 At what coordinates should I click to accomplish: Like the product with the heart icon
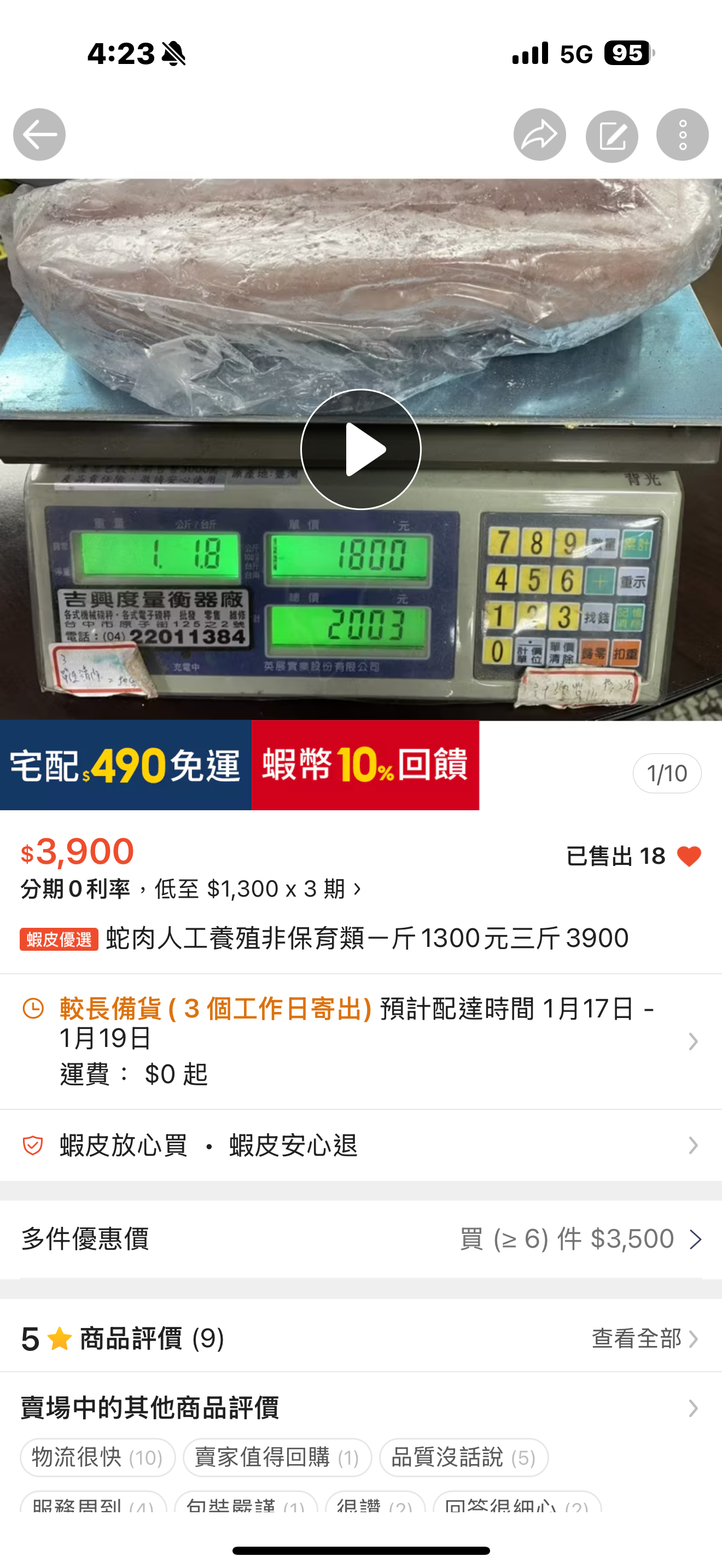pyautogui.click(x=689, y=856)
